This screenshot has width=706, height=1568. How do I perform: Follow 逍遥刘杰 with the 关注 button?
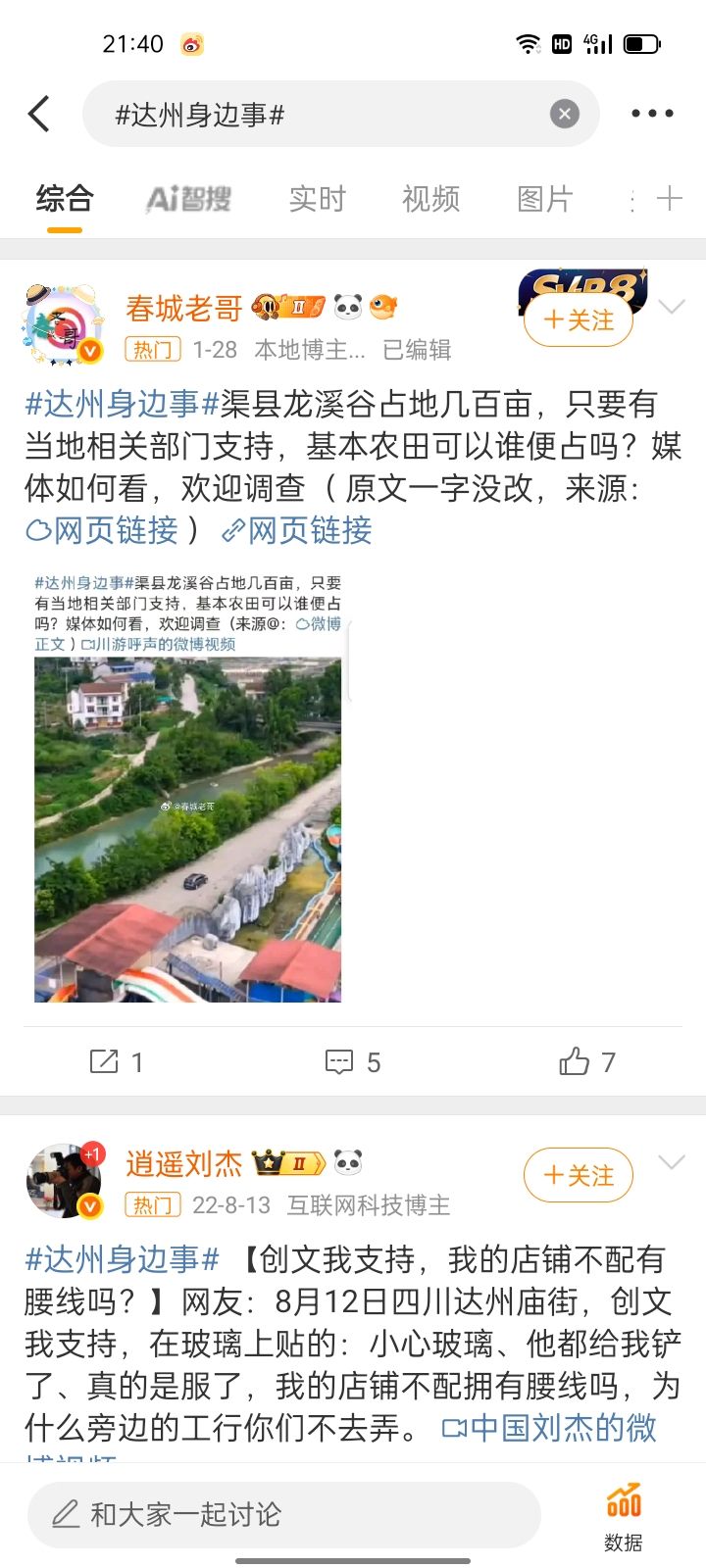tap(579, 1175)
